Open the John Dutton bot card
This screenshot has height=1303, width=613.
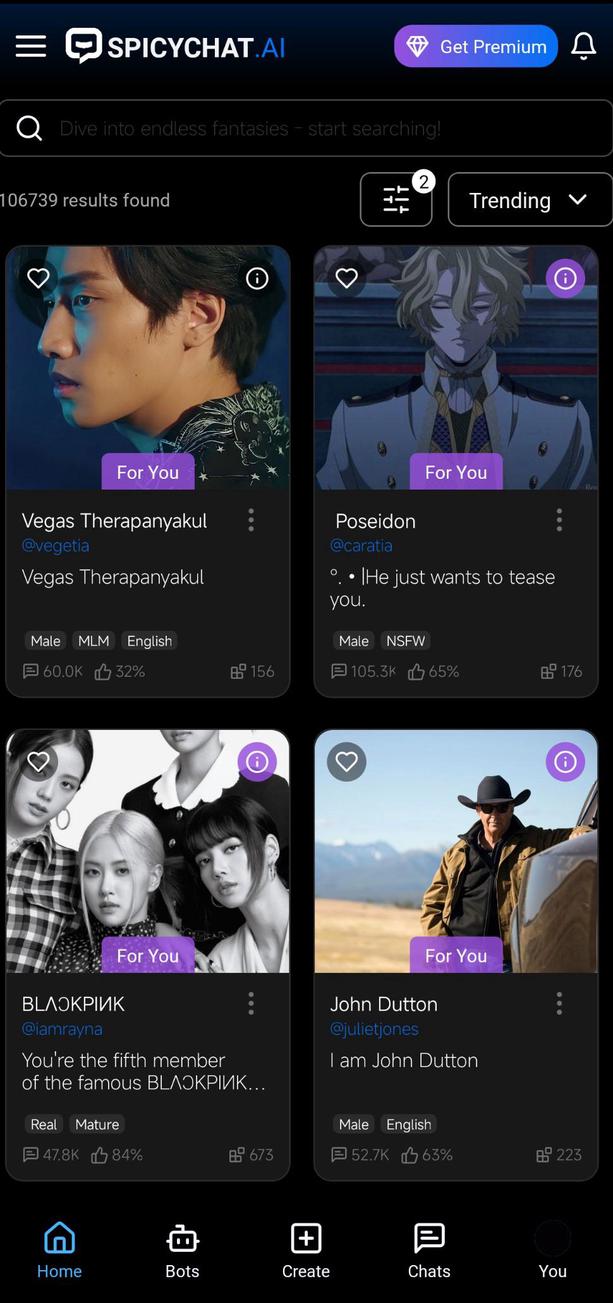456,850
